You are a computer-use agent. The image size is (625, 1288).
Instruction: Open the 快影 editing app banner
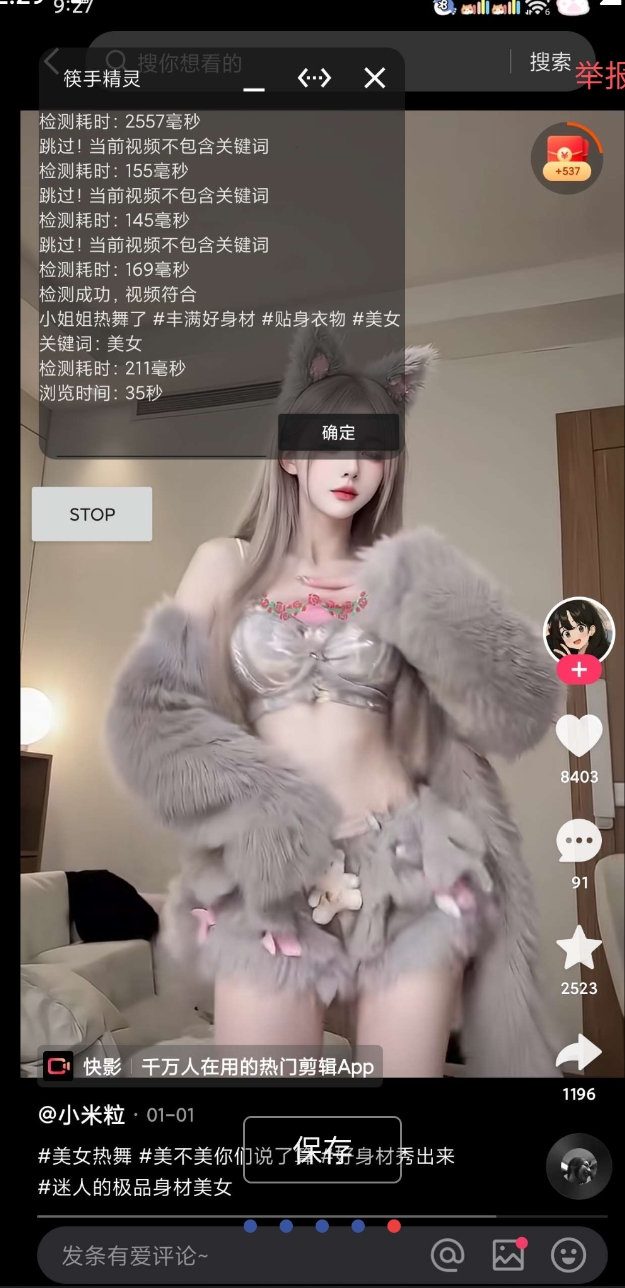pyautogui.click(x=210, y=1066)
